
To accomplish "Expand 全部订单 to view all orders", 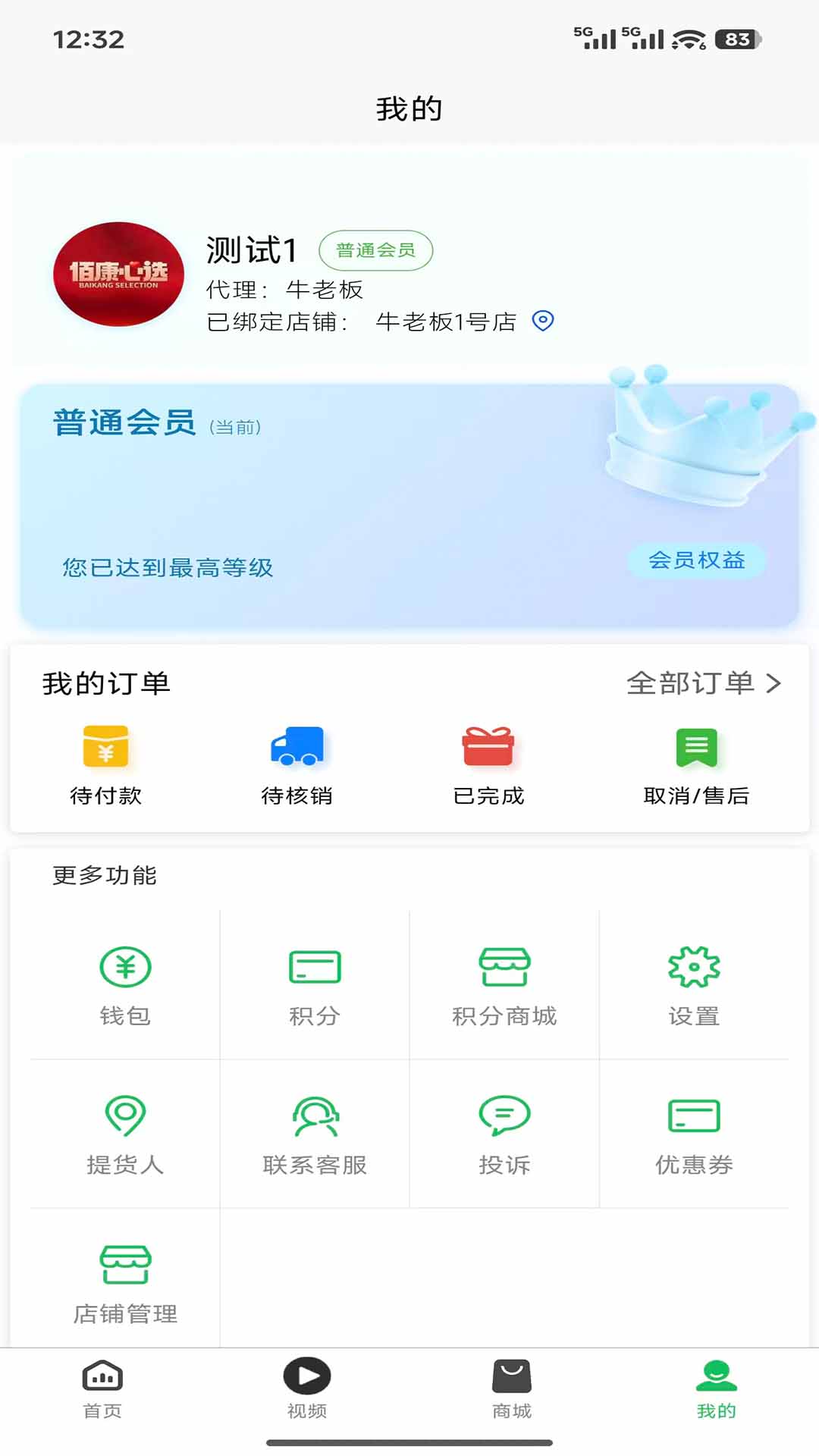I will tap(704, 683).
